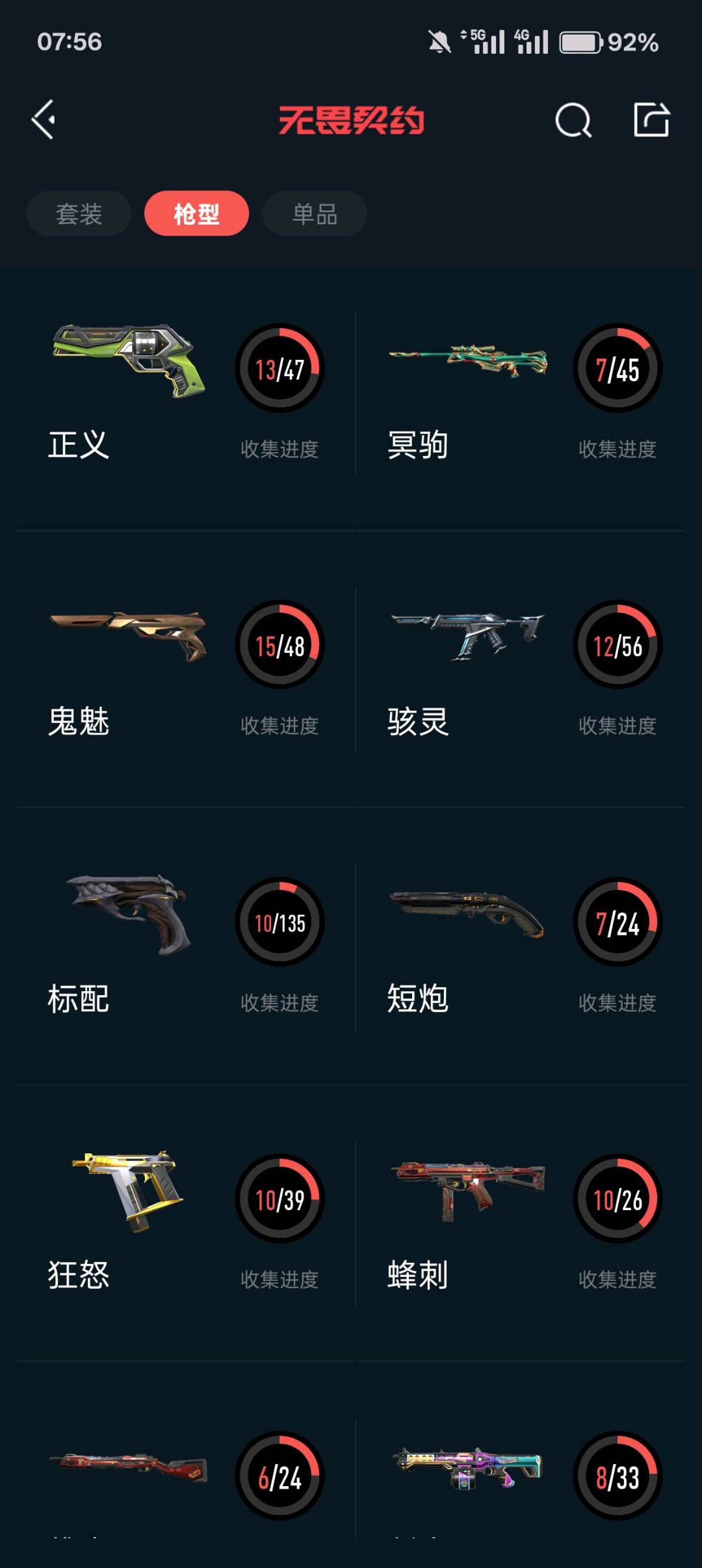View the 鬼魅 skin collection
702x1568 pixels.
186,669
